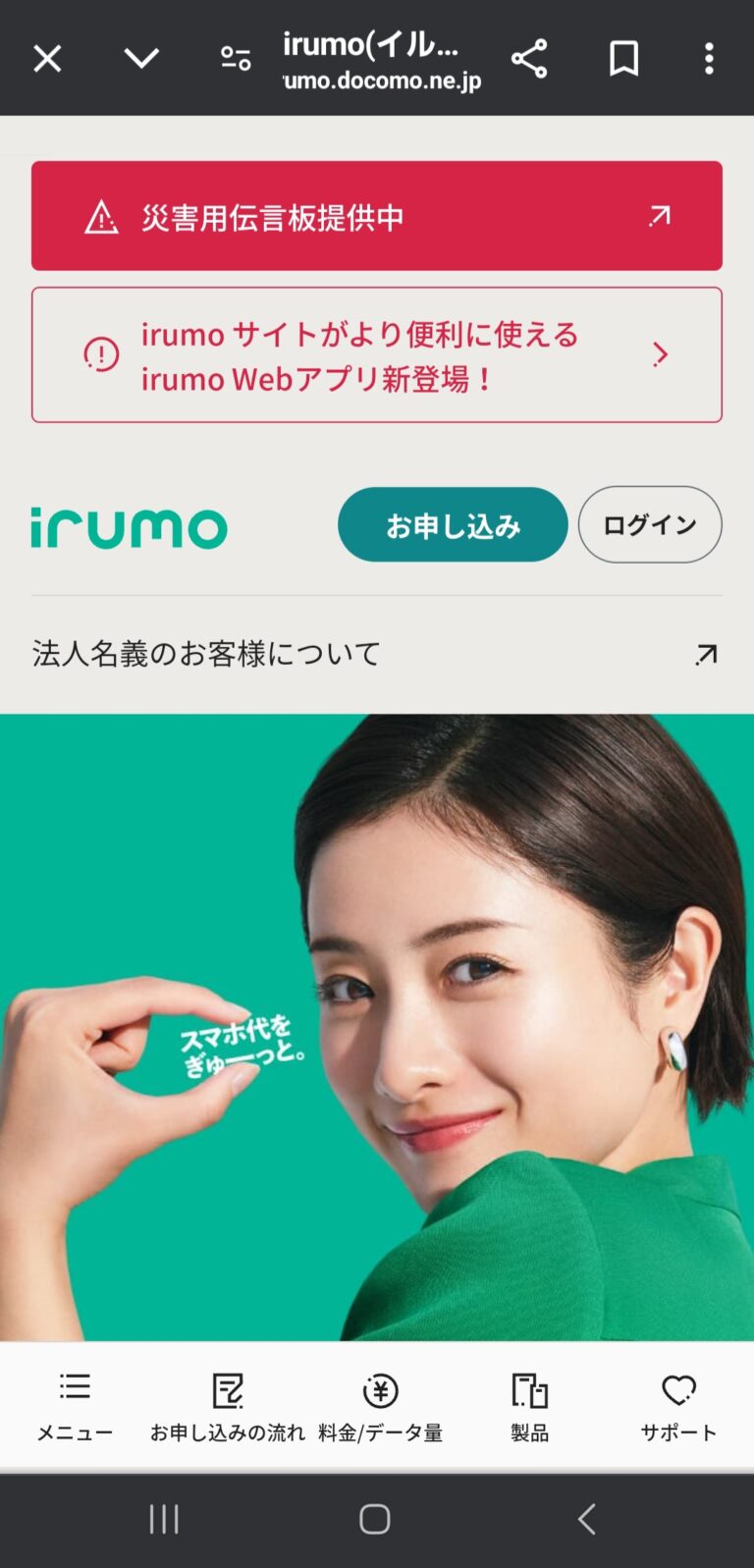Open the メニュー navigation icon
754x1568 pixels.
[74, 1390]
